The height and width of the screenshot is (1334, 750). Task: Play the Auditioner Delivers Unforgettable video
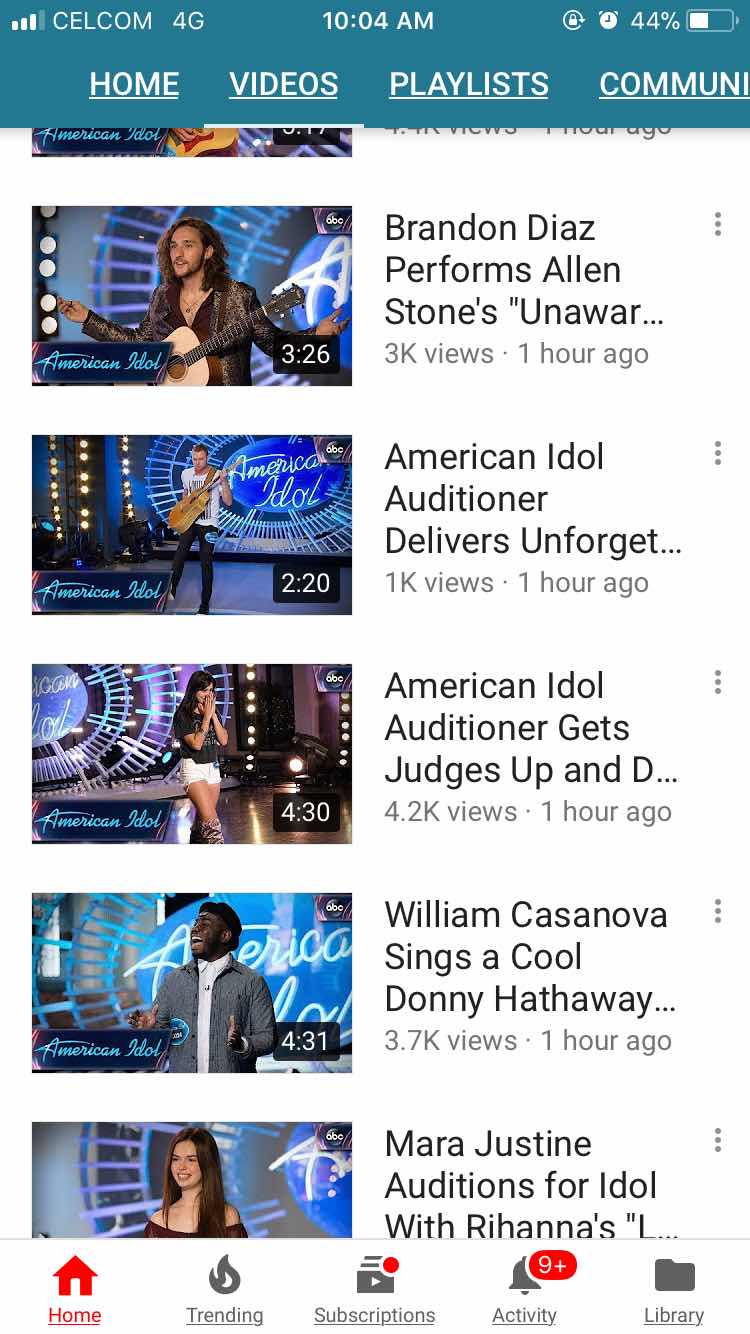click(192, 524)
